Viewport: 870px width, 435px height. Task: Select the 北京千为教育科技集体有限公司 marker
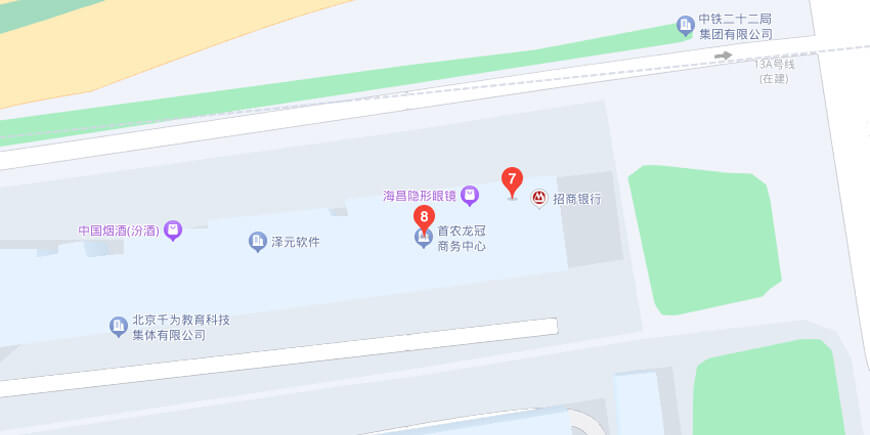point(119,326)
